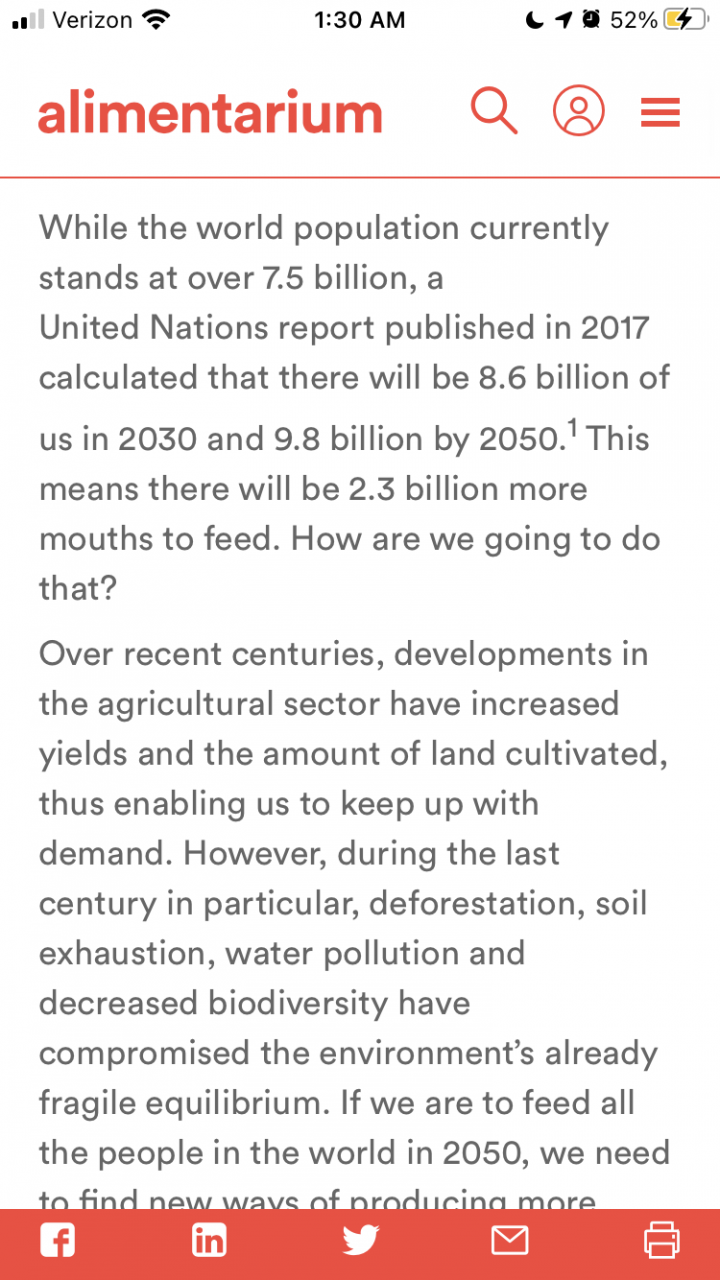The image size is (720, 1280).
Task: Print this article
Action: coord(661,1242)
